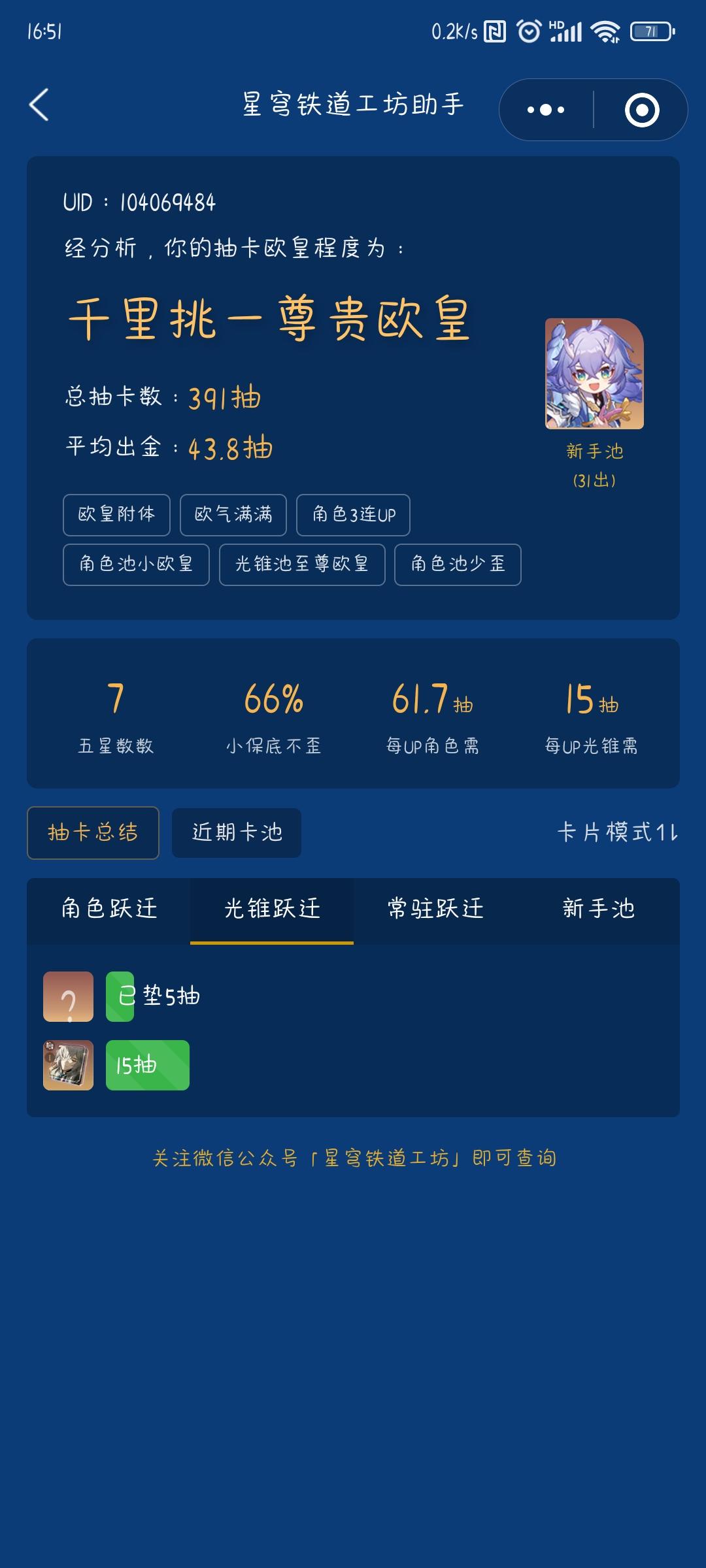
Task: Toggle the 角色3连UP tag
Action: coord(354,515)
